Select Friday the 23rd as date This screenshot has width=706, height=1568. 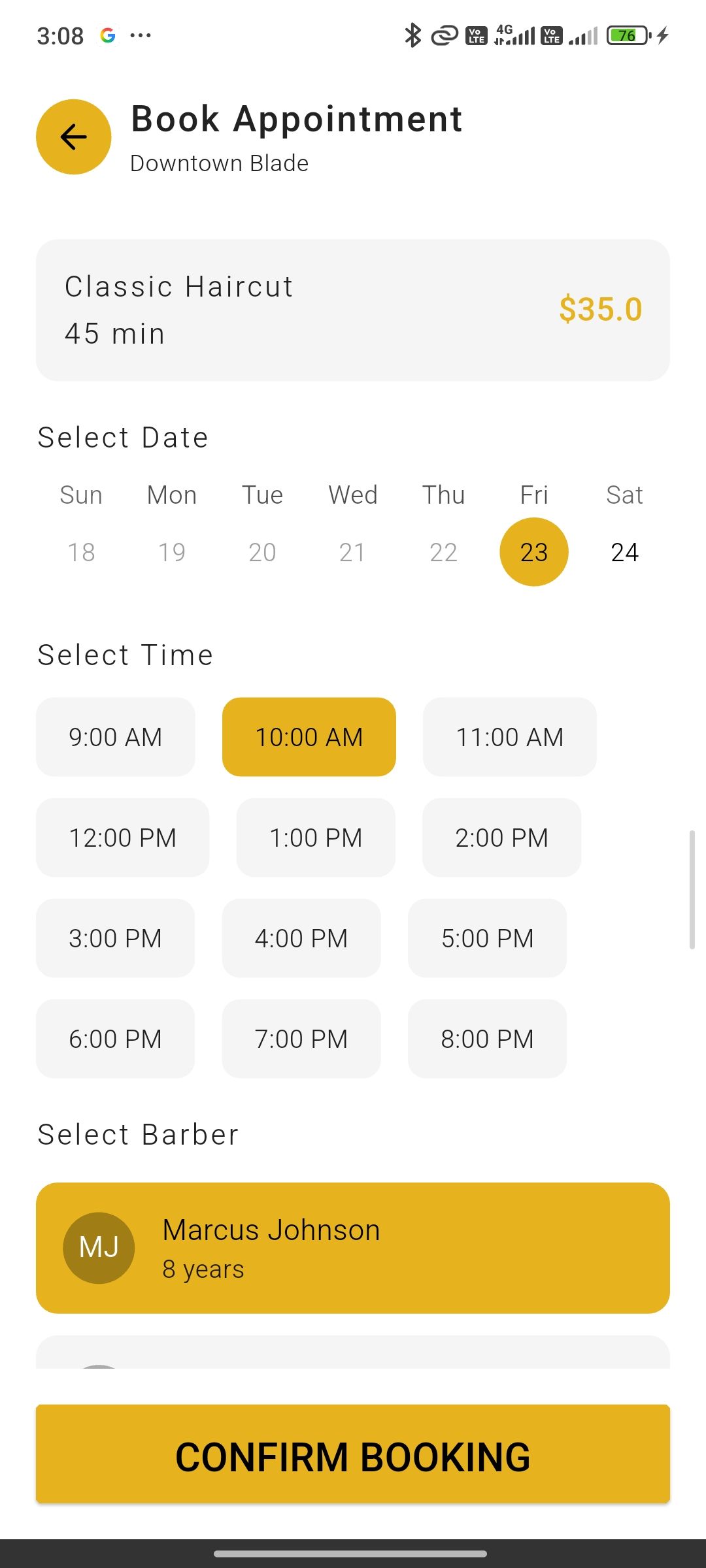point(533,552)
